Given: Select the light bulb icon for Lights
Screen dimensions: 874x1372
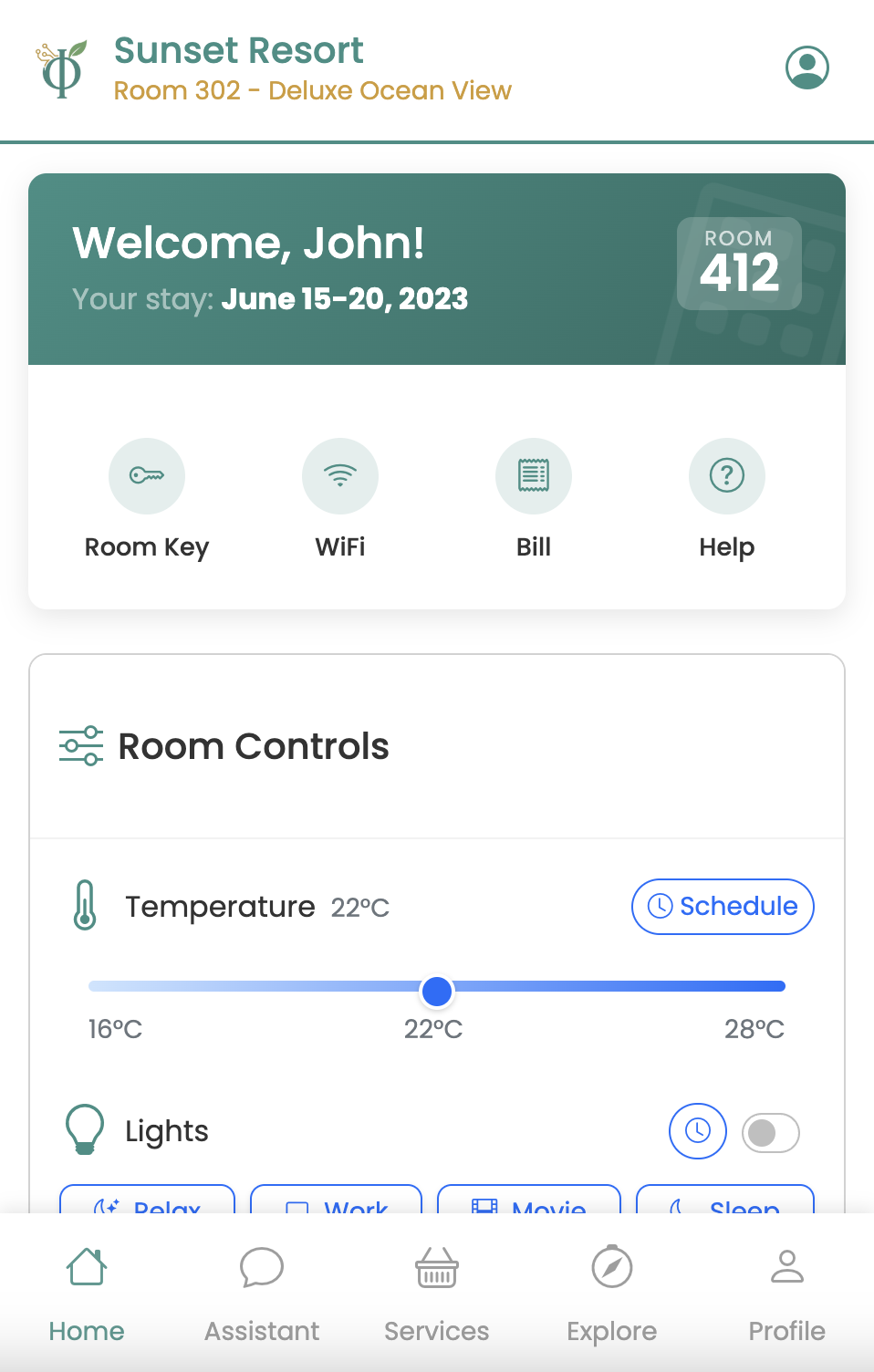Looking at the screenshot, I should click(x=85, y=1129).
